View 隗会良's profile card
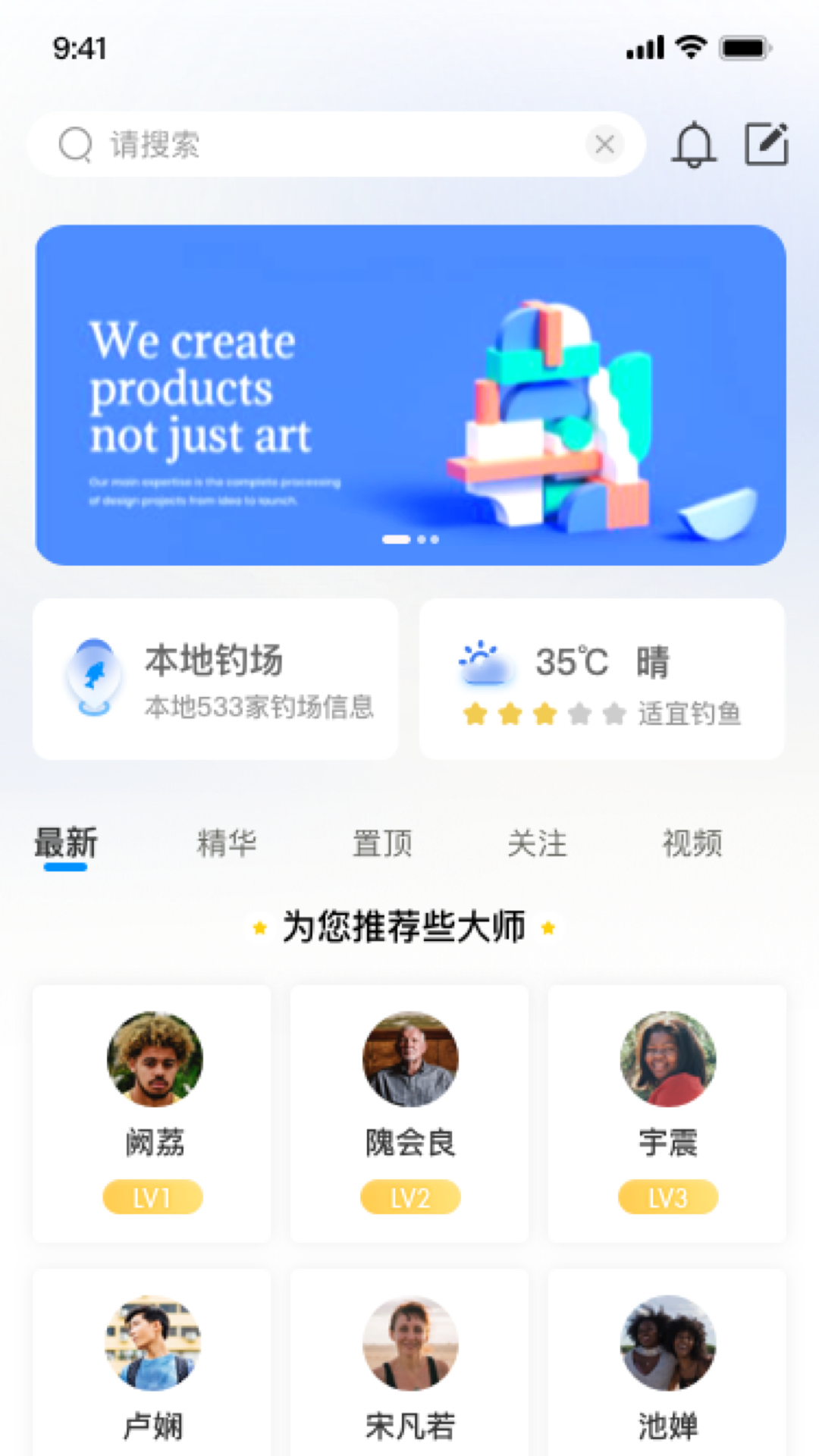This screenshot has height=1456, width=819. click(409, 1112)
